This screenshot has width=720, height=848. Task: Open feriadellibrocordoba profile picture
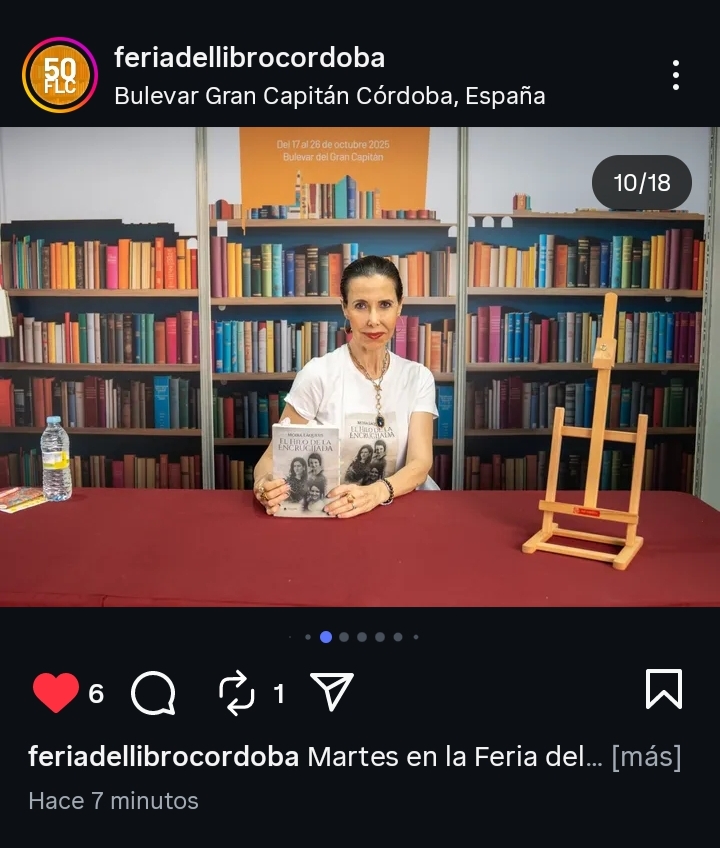(x=59, y=75)
